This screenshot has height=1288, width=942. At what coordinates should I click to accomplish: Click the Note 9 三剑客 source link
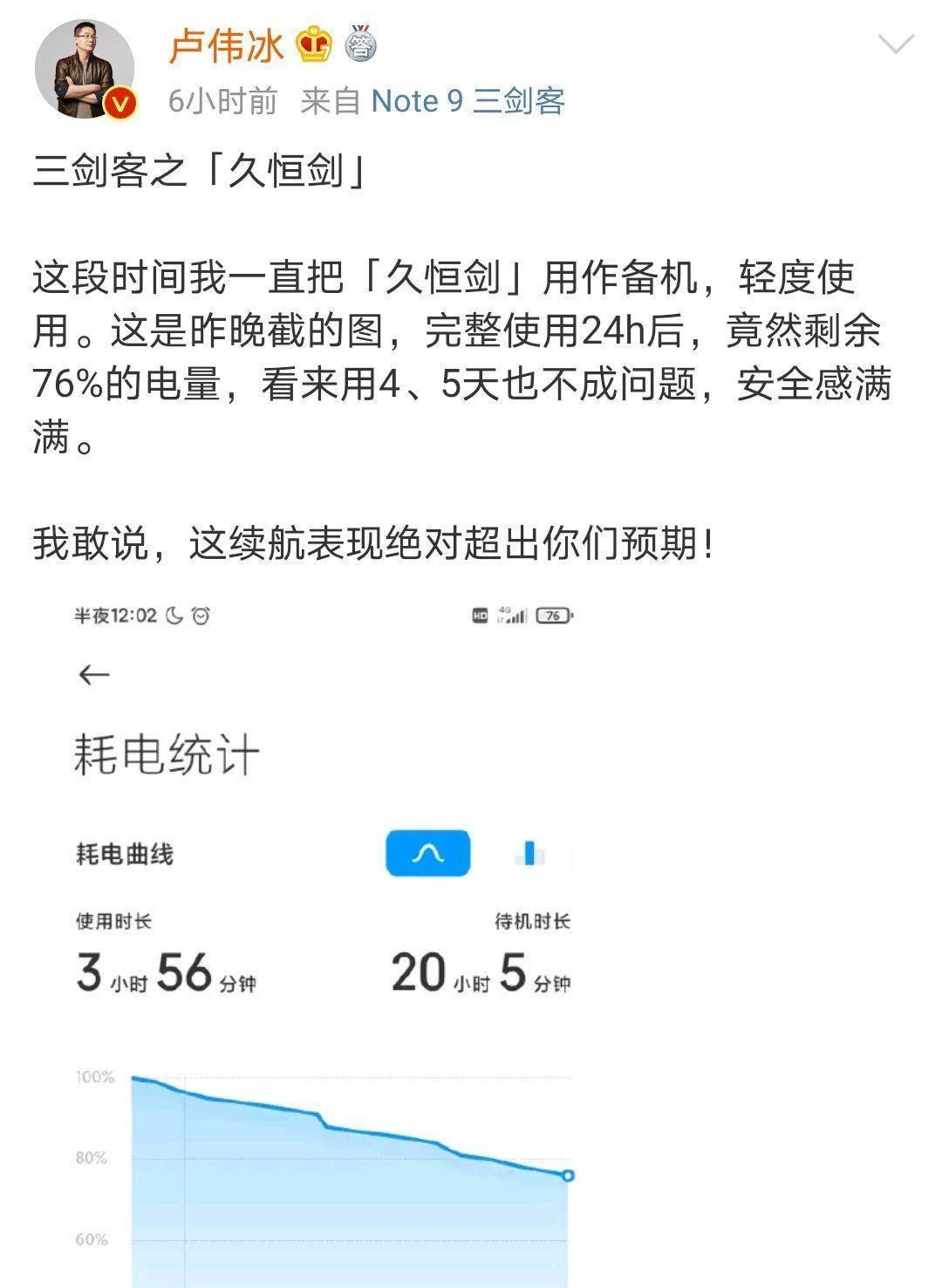[469, 102]
